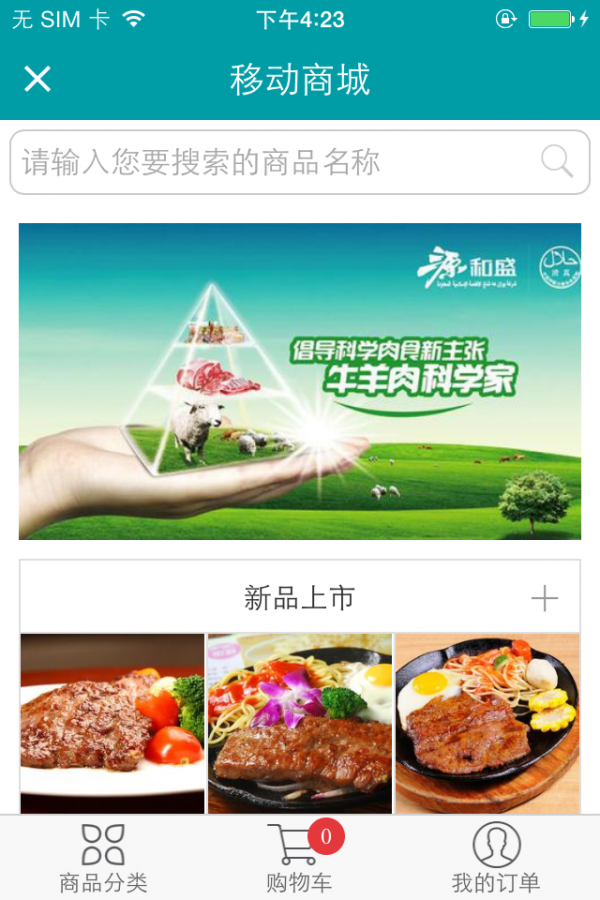Switch to the 商品分类 tab
This screenshot has width=600, height=900.
point(103,858)
